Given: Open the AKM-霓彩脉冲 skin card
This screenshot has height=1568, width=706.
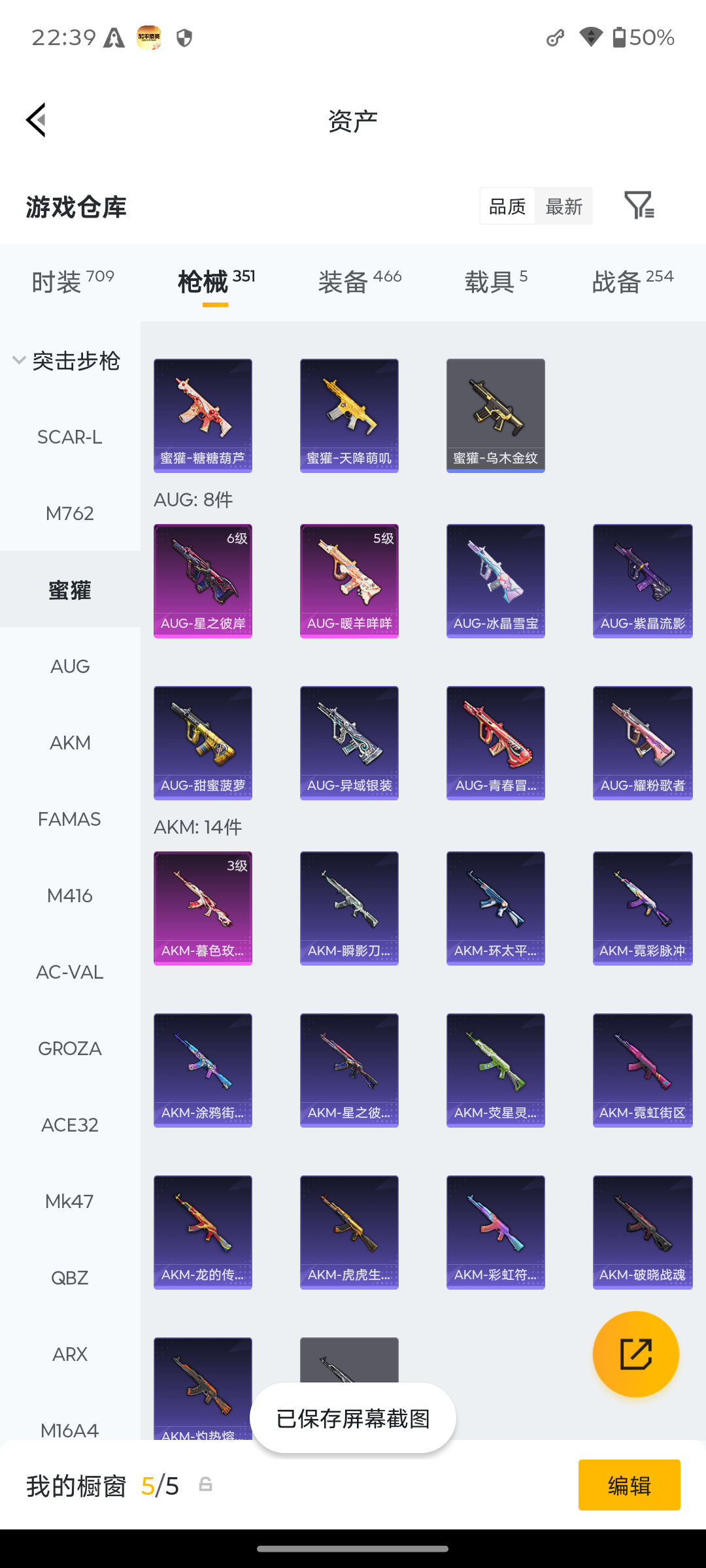Looking at the screenshot, I should 643,908.
